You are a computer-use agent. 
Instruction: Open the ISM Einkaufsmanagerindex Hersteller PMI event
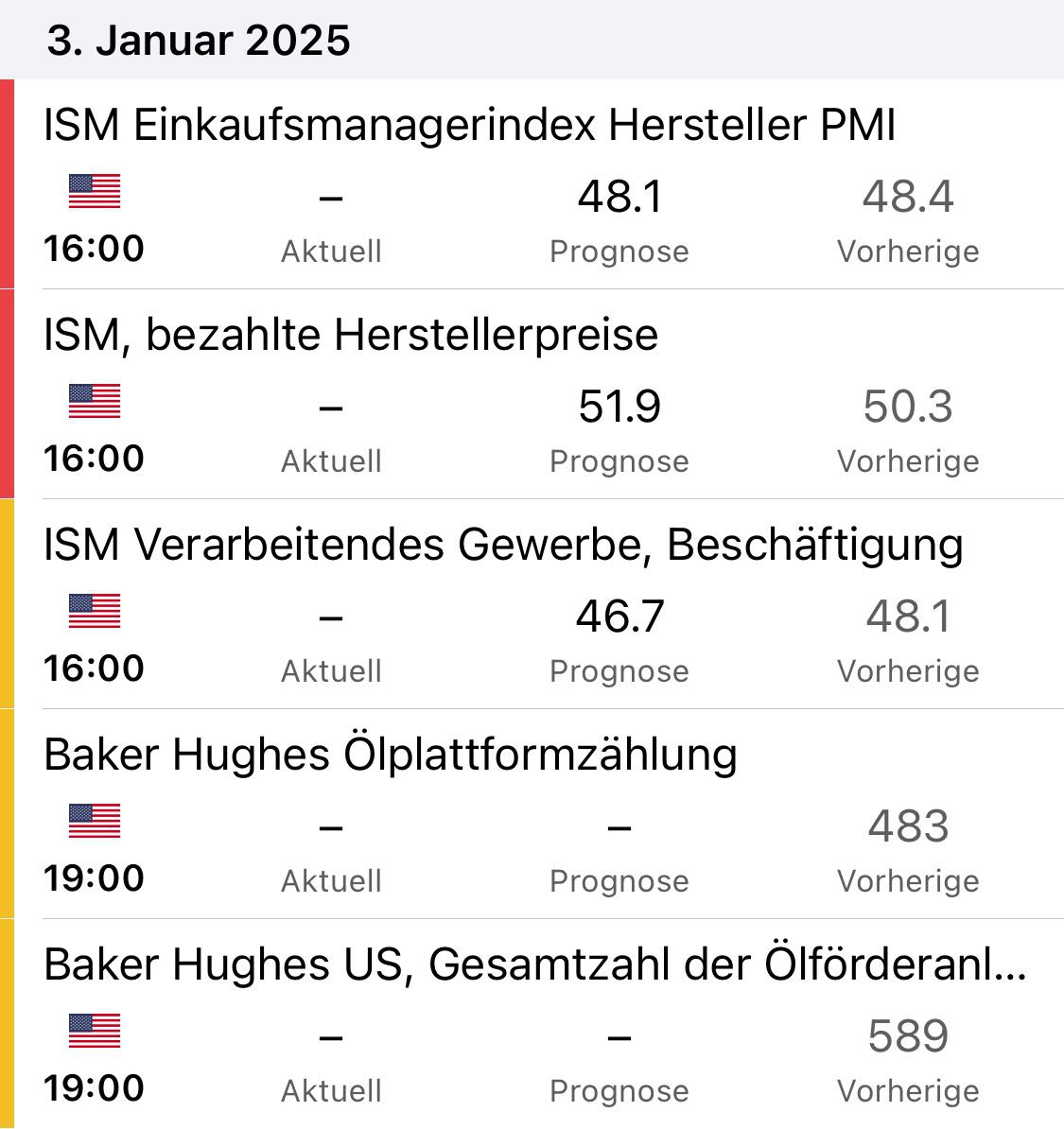coord(469,126)
